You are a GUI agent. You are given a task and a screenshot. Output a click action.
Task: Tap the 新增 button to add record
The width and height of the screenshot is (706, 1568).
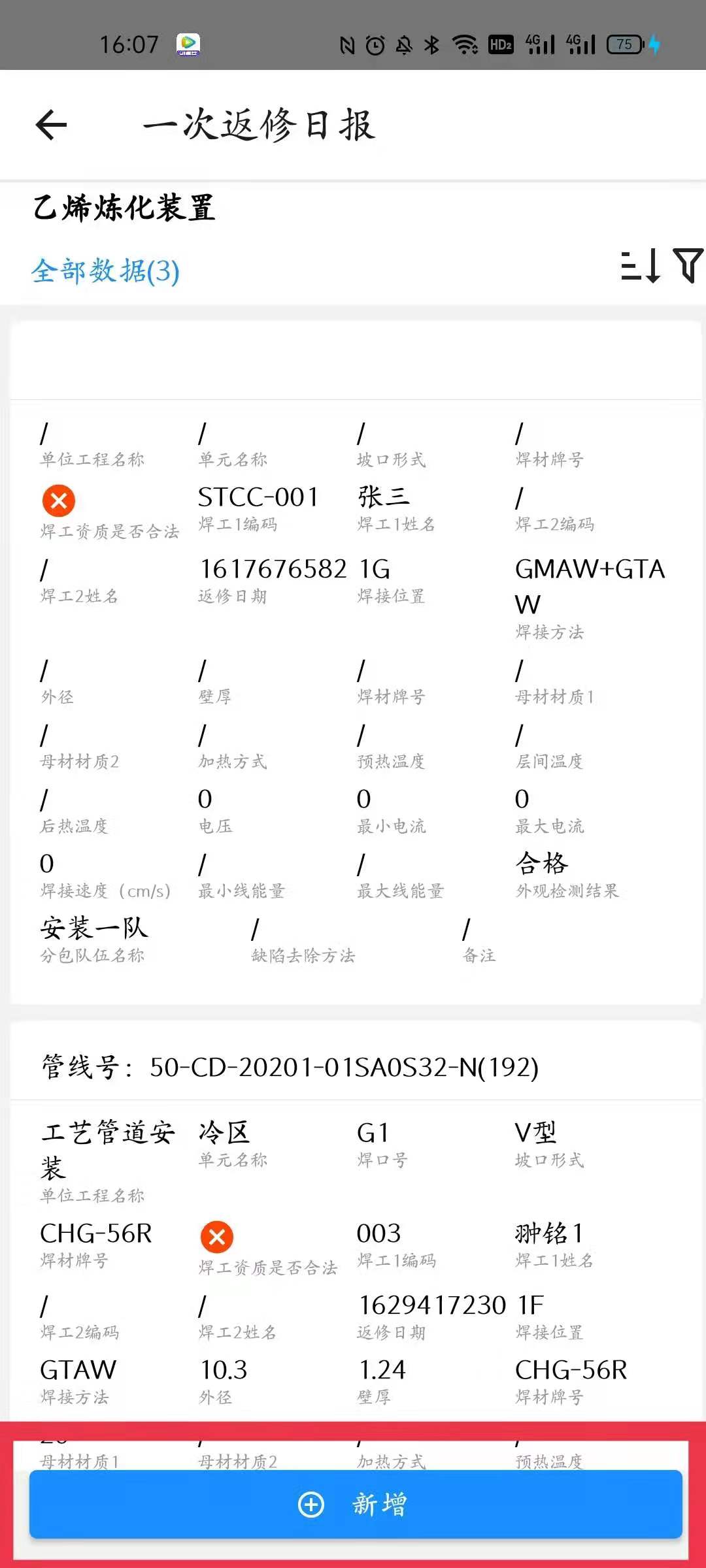click(x=356, y=1504)
